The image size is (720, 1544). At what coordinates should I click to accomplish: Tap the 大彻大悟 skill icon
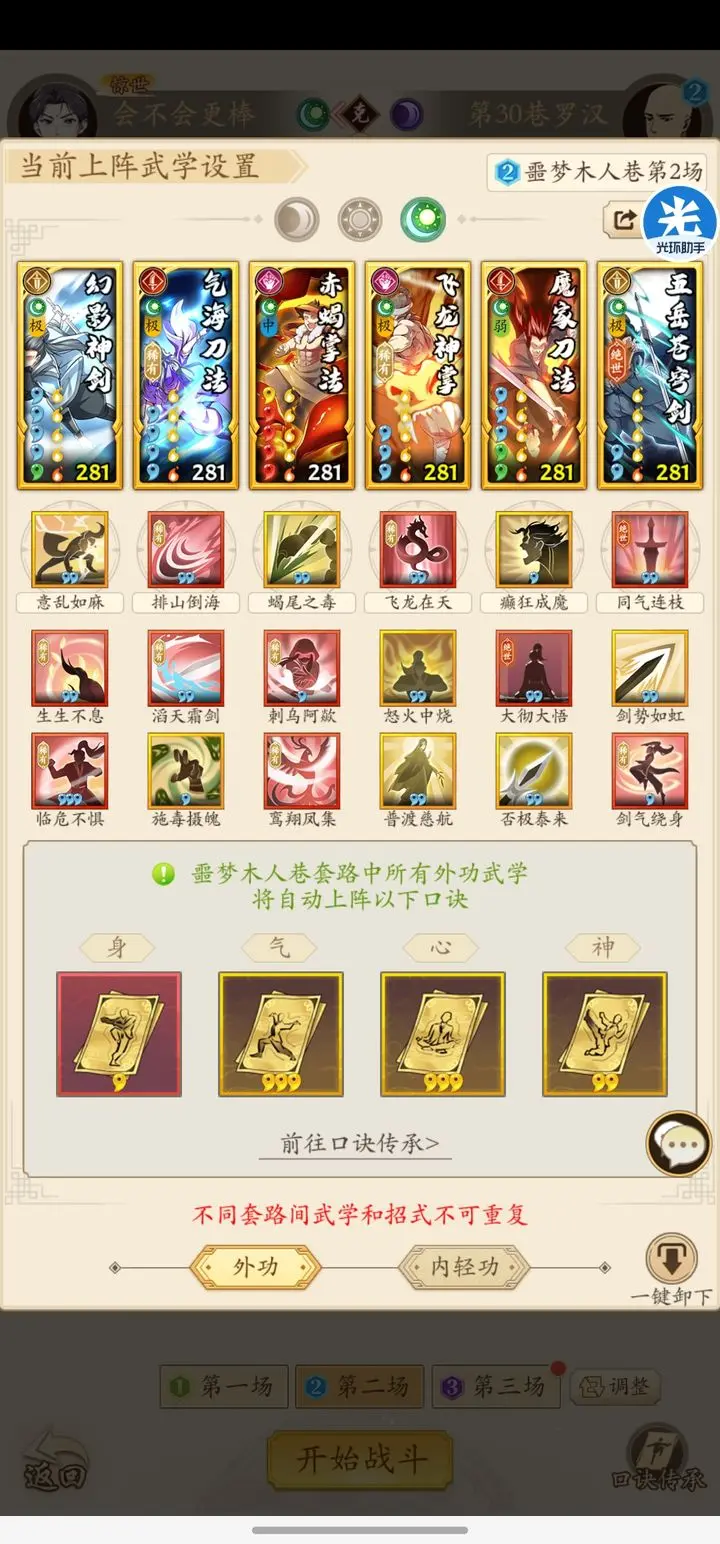coord(534,667)
